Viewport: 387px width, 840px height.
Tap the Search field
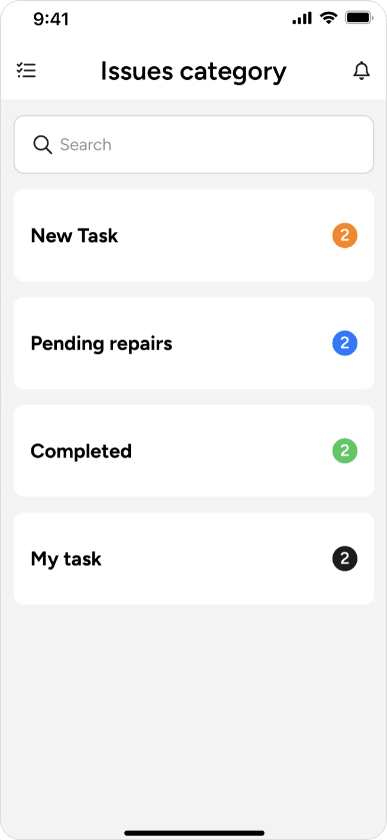tap(194, 145)
